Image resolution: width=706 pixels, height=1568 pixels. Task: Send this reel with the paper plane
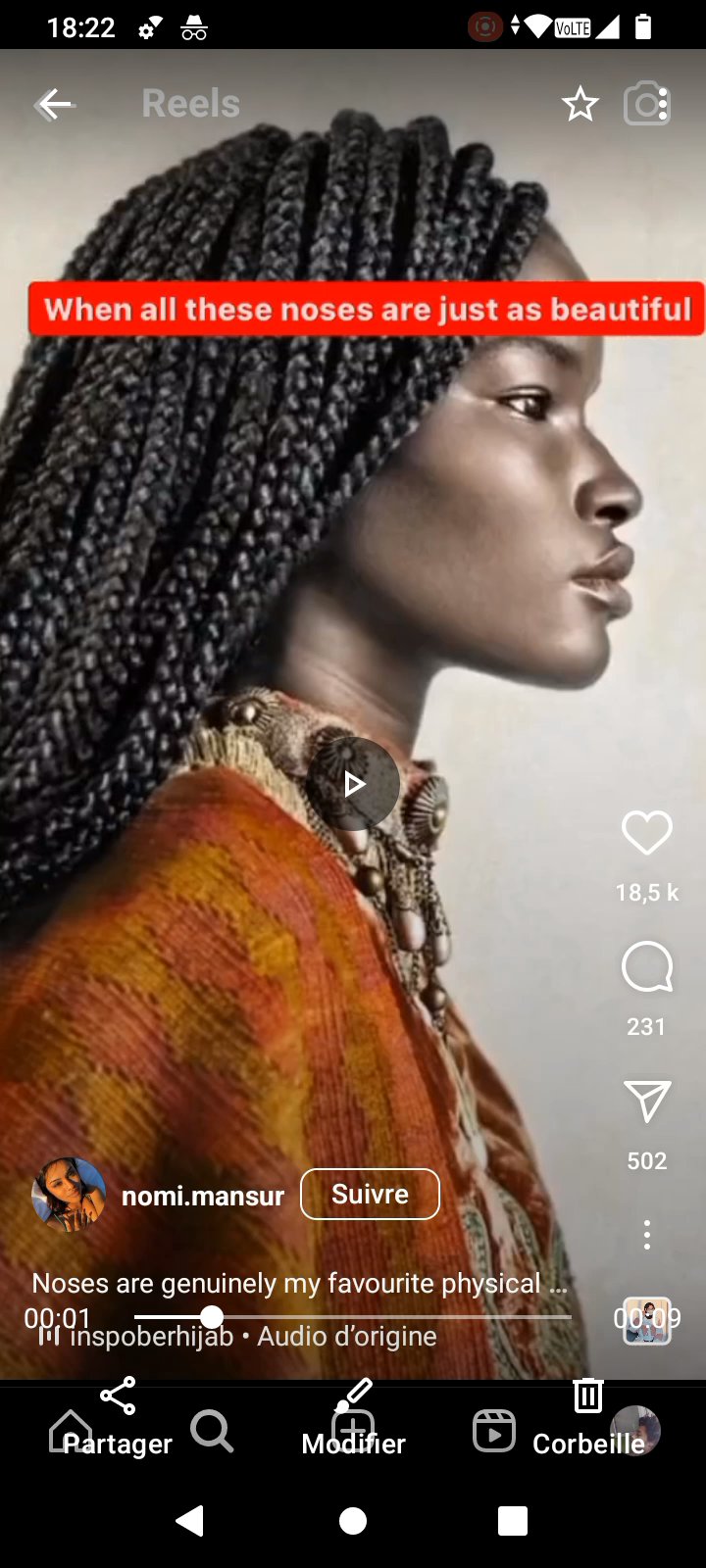click(647, 1102)
